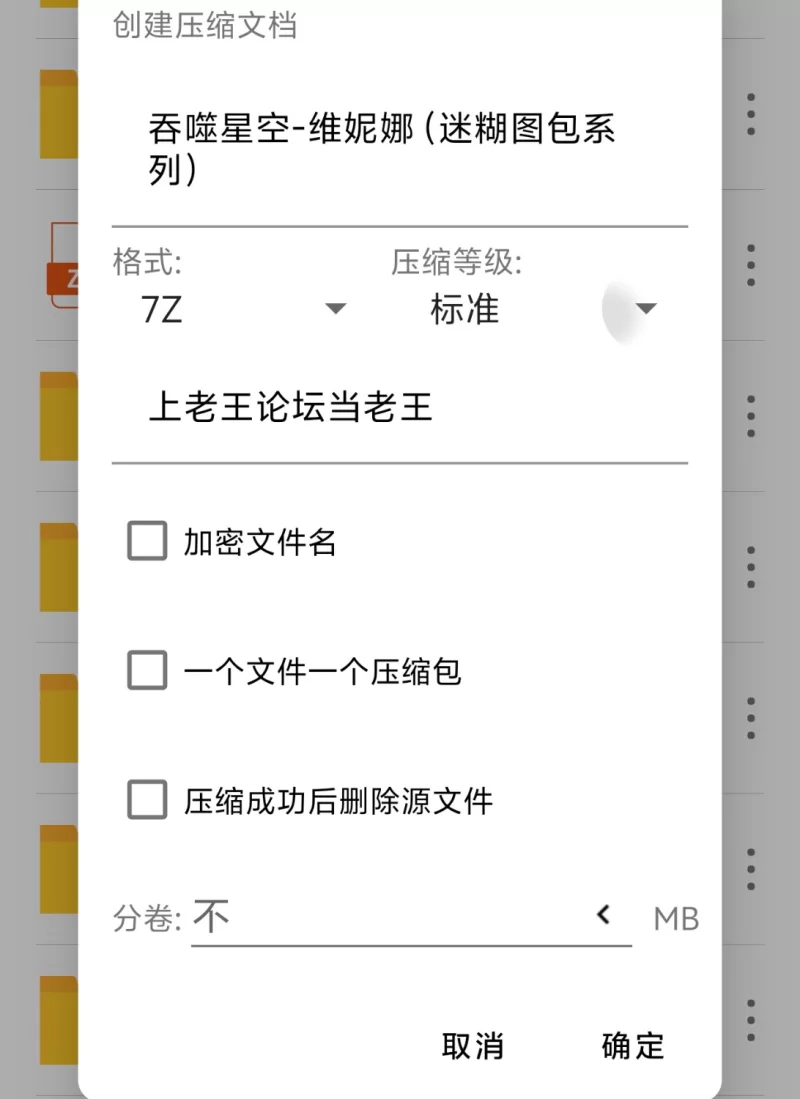Focus the password field 上老王论坛当老王
This screenshot has width=800, height=1099.
398,408
